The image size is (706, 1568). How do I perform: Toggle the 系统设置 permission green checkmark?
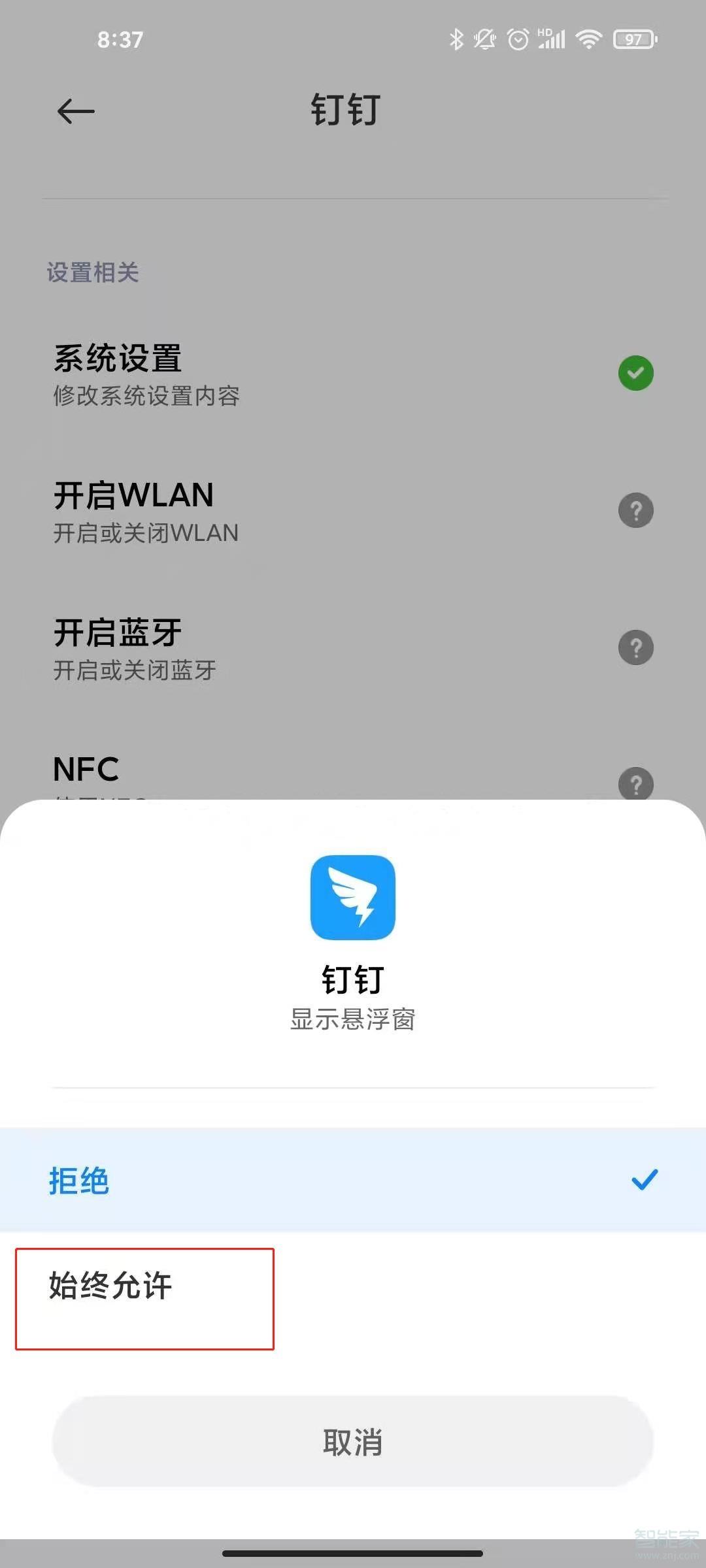(636, 372)
